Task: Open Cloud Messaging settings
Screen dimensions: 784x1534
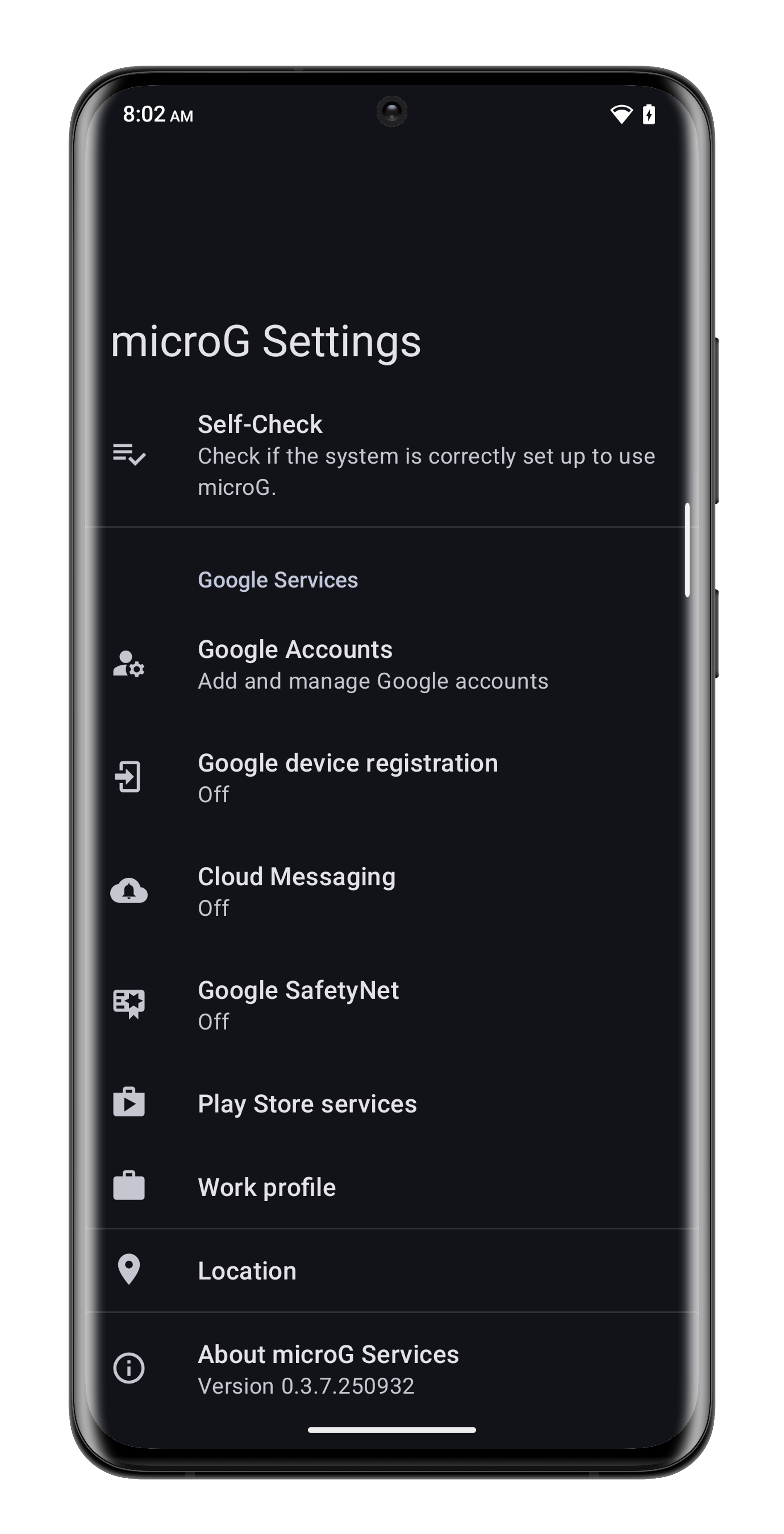Action: click(392, 891)
